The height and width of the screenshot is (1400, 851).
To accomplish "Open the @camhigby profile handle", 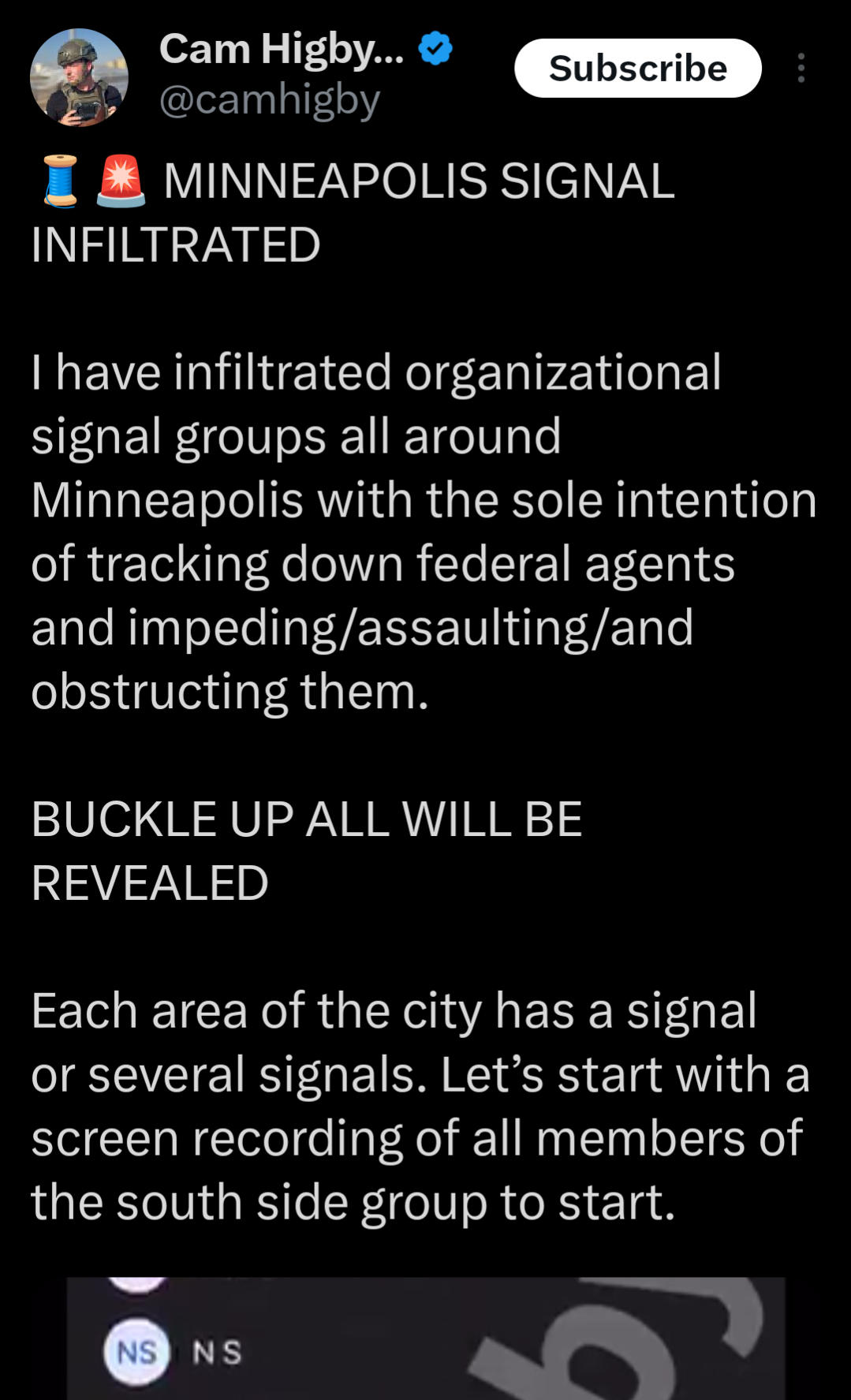I will pyautogui.click(x=270, y=100).
